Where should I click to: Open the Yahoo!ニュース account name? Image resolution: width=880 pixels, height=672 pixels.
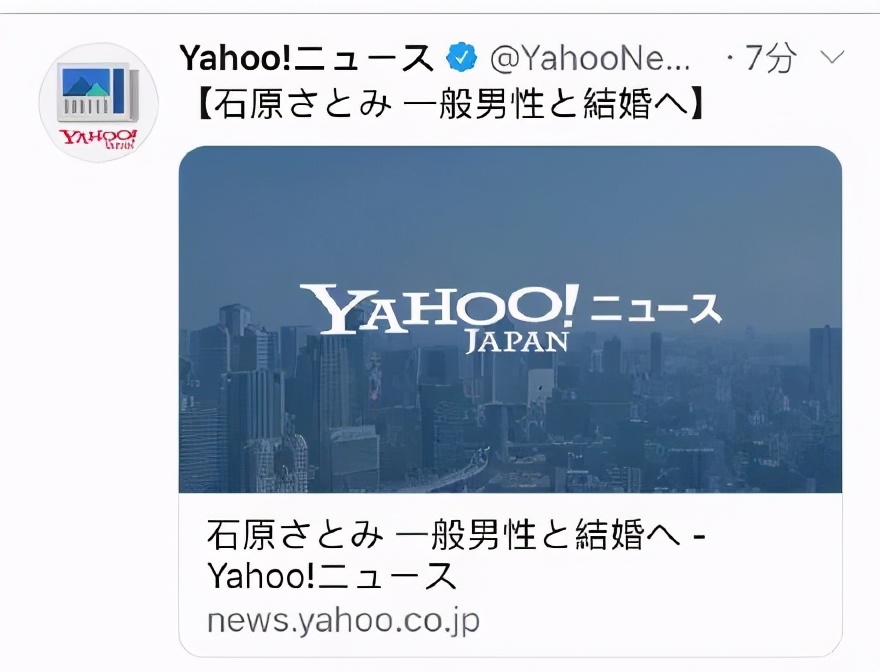306,59
